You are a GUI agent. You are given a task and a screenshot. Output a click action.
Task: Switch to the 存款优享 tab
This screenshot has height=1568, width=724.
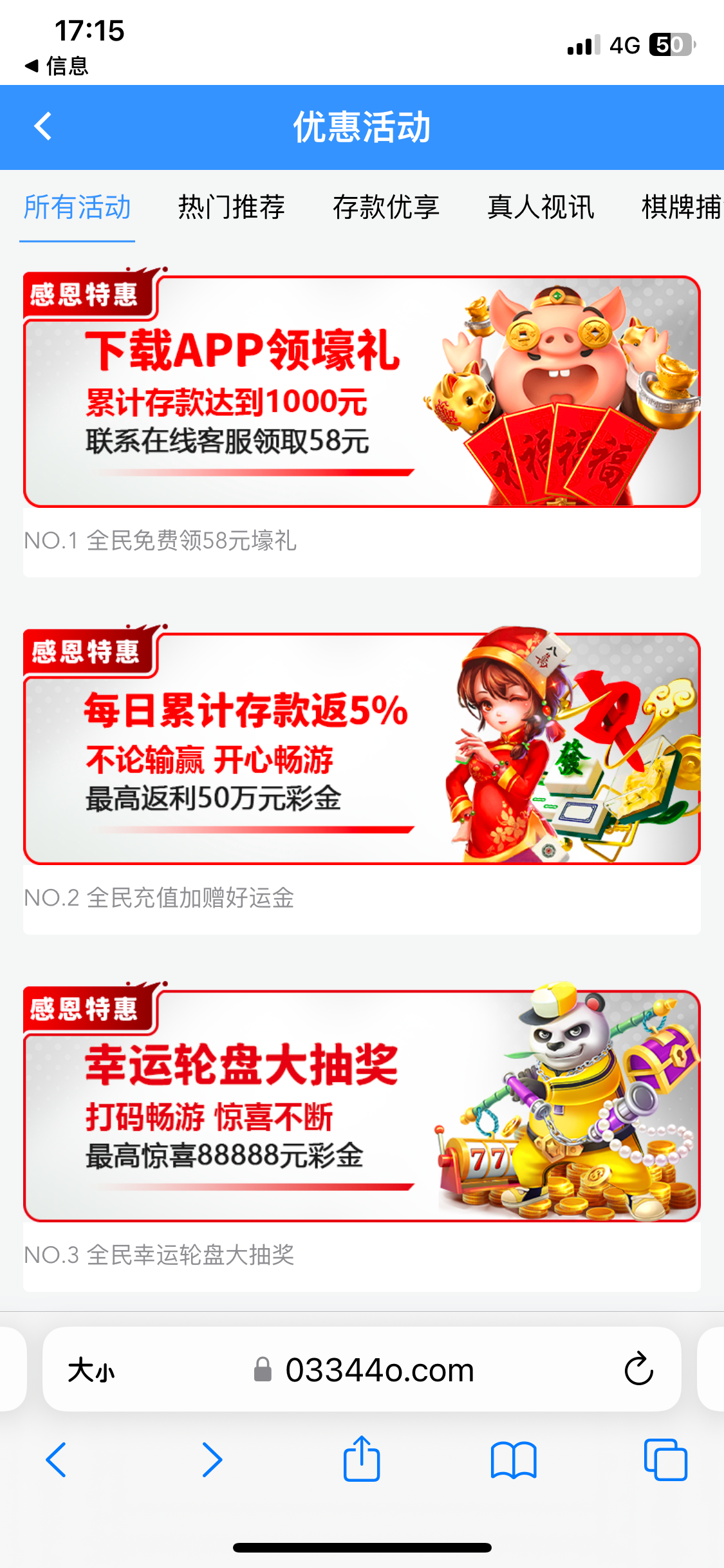[x=386, y=207]
